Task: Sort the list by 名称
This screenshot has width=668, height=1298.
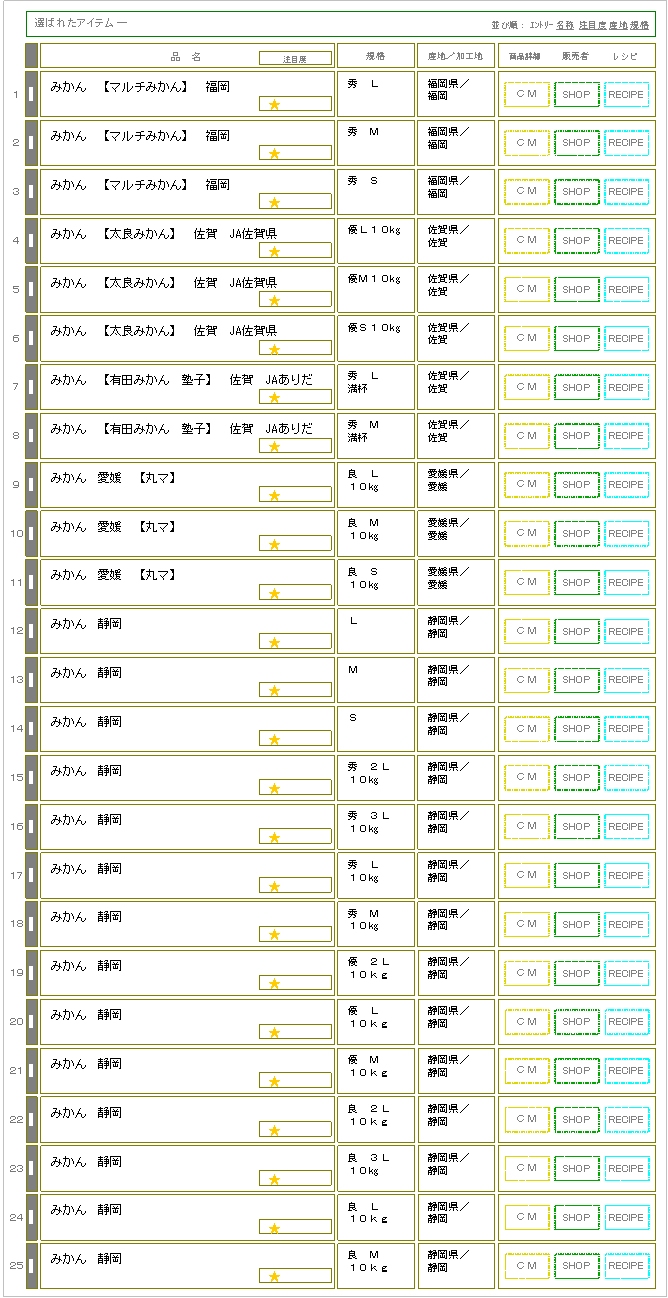Action: (565, 24)
